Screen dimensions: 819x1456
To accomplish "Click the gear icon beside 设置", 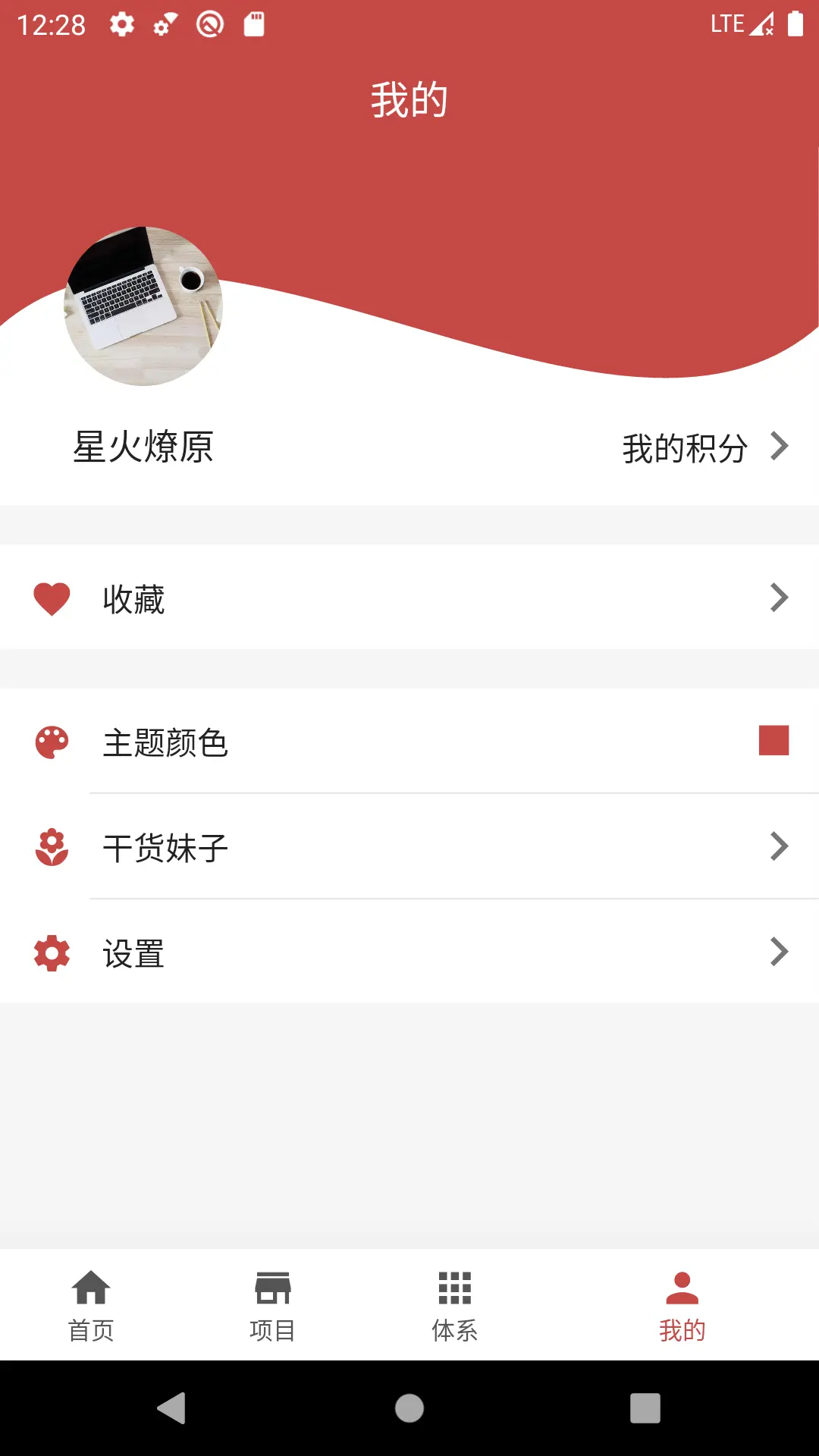I will pos(50,952).
